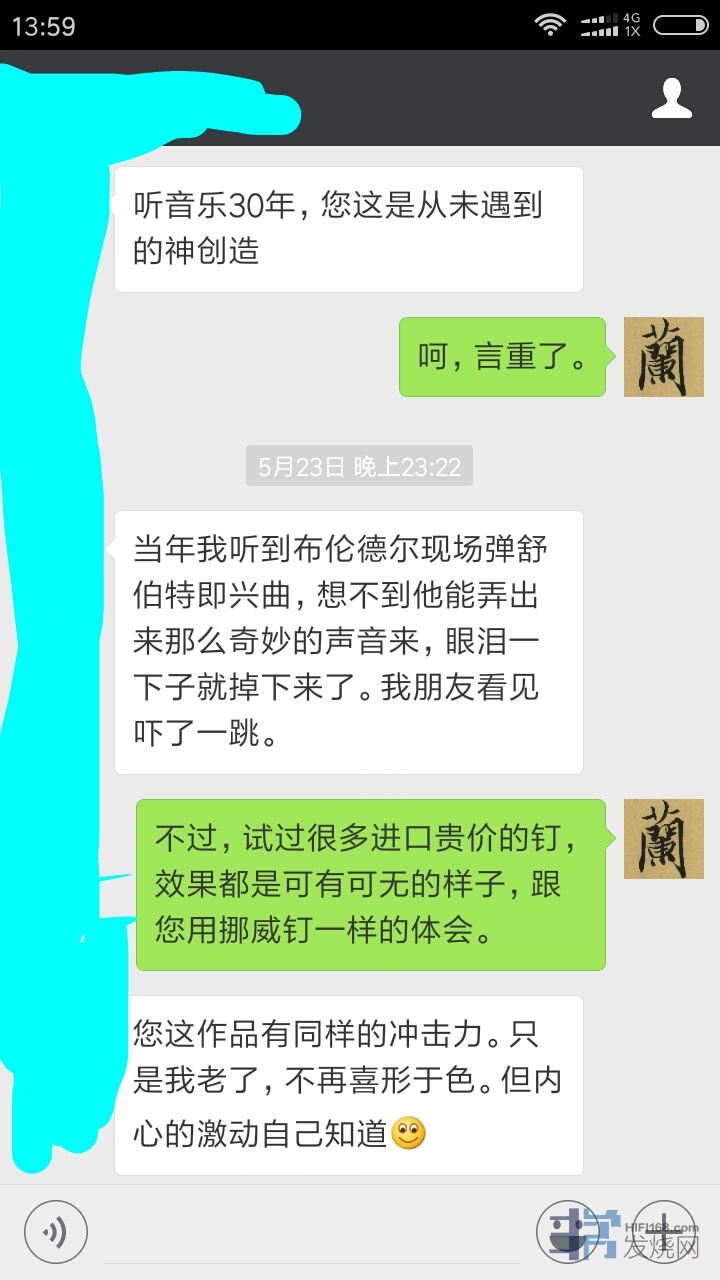
Task: Switch to voice message input
Action: [56, 1231]
